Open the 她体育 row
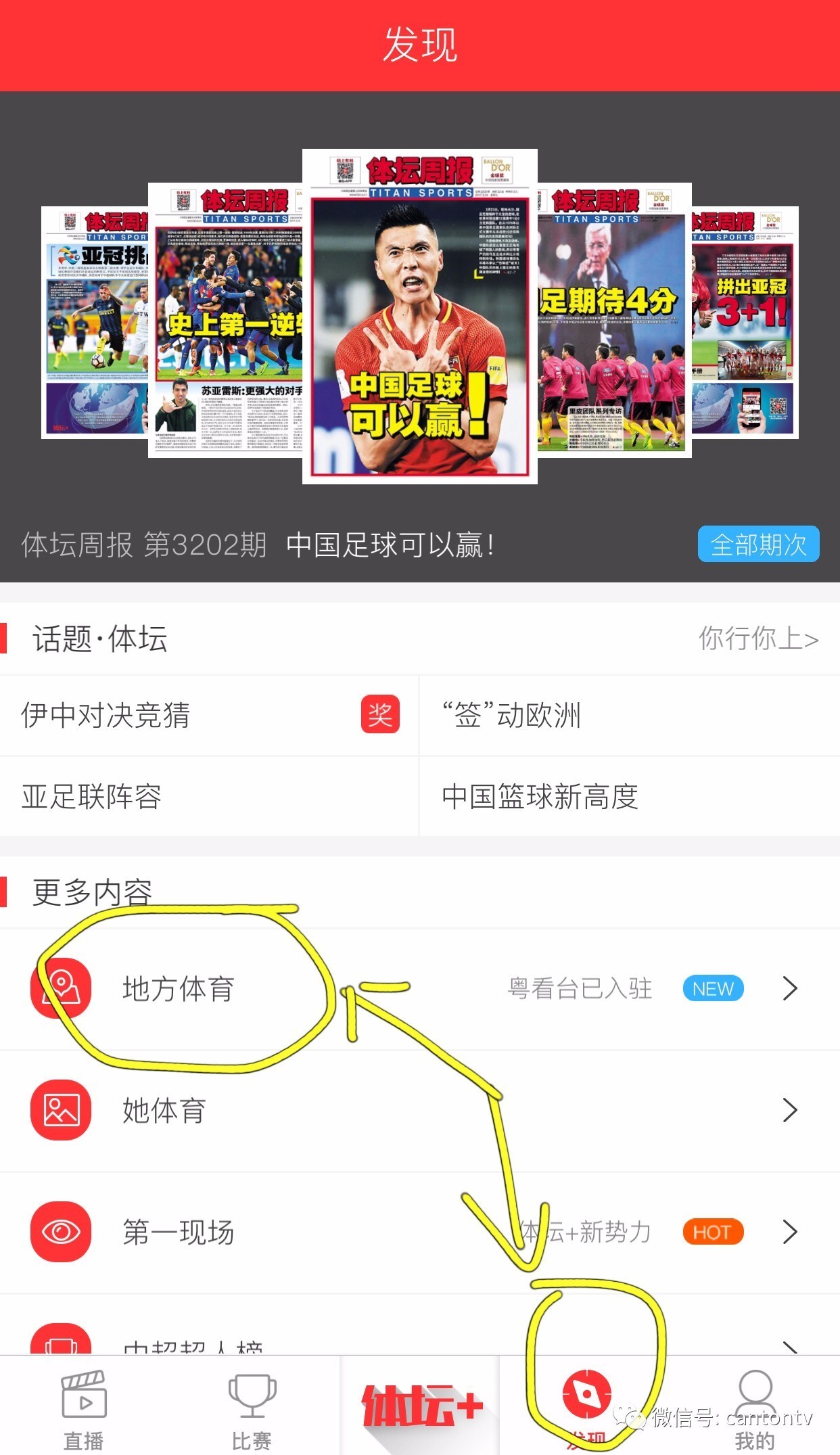 pyautogui.click(x=420, y=1111)
